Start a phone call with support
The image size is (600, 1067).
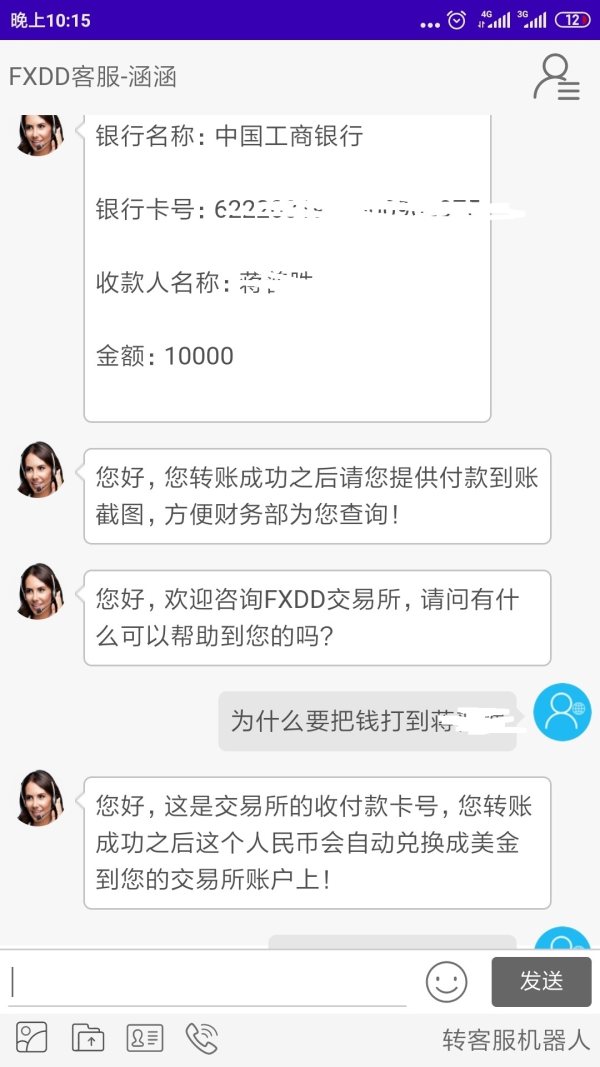(202, 1038)
